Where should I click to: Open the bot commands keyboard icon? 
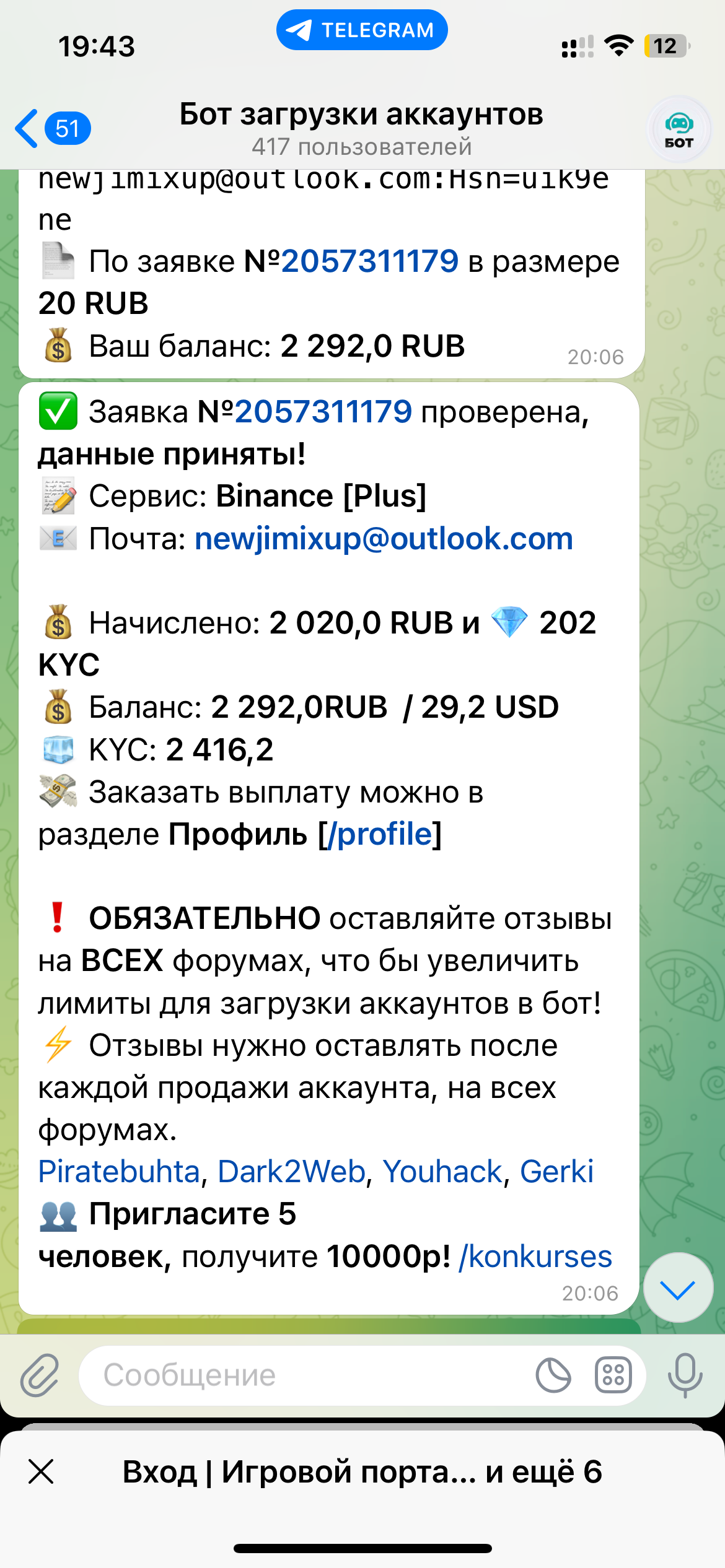613,1375
